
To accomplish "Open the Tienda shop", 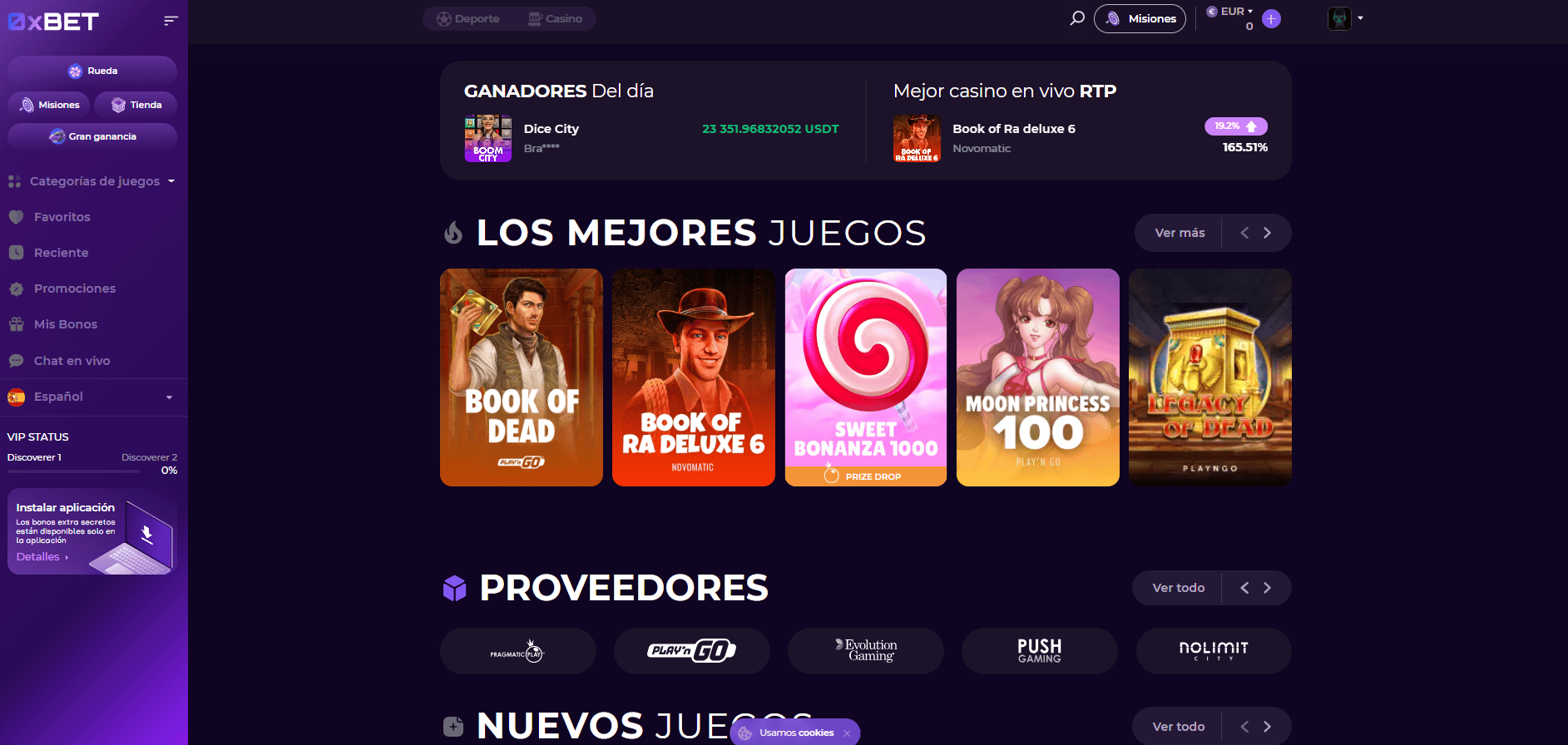I will (x=136, y=105).
